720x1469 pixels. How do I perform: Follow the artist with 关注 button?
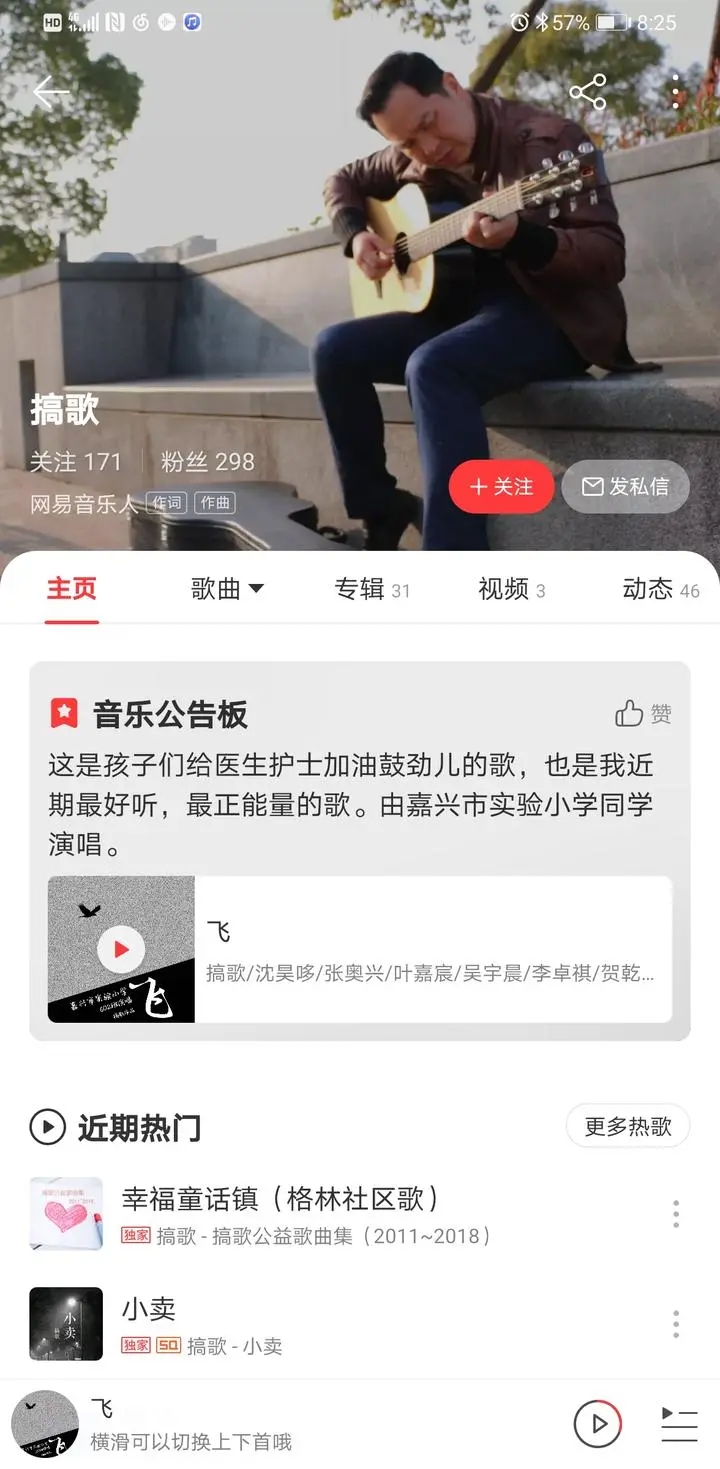coord(501,487)
